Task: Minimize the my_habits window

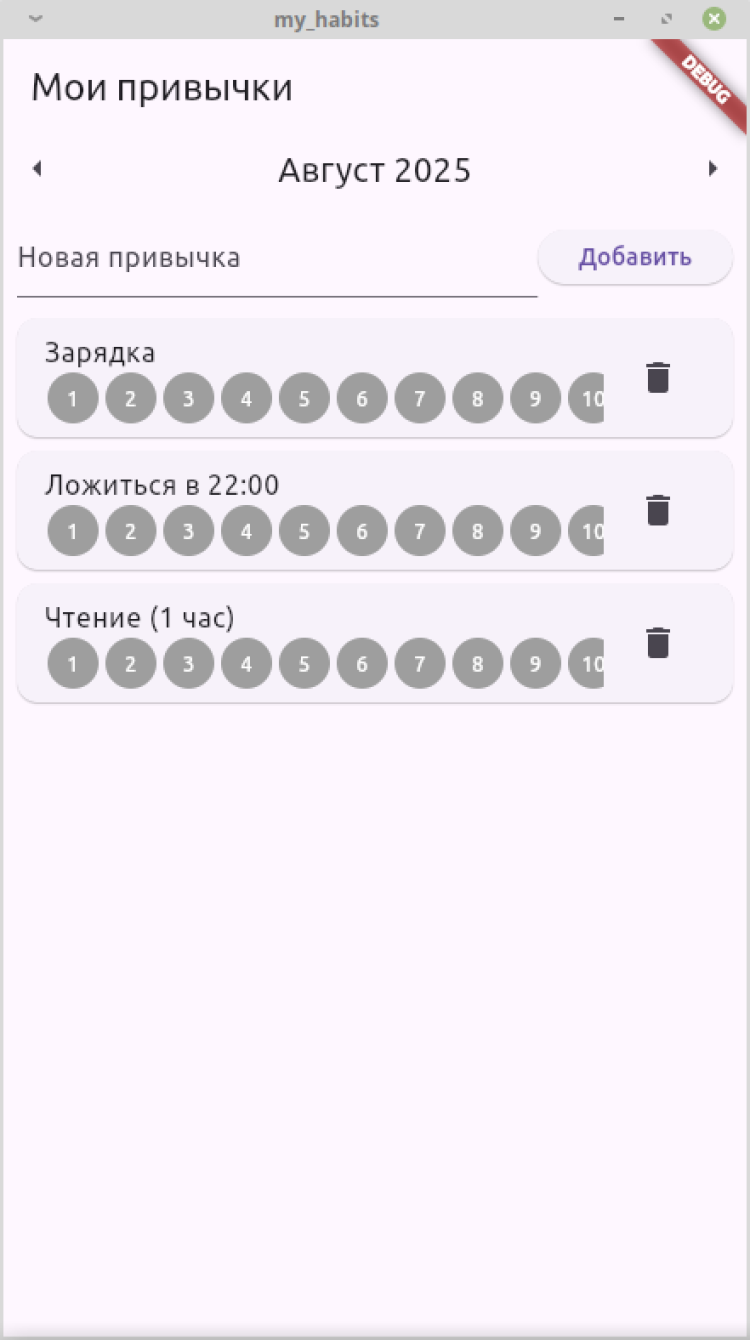Action: tap(620, 19)
